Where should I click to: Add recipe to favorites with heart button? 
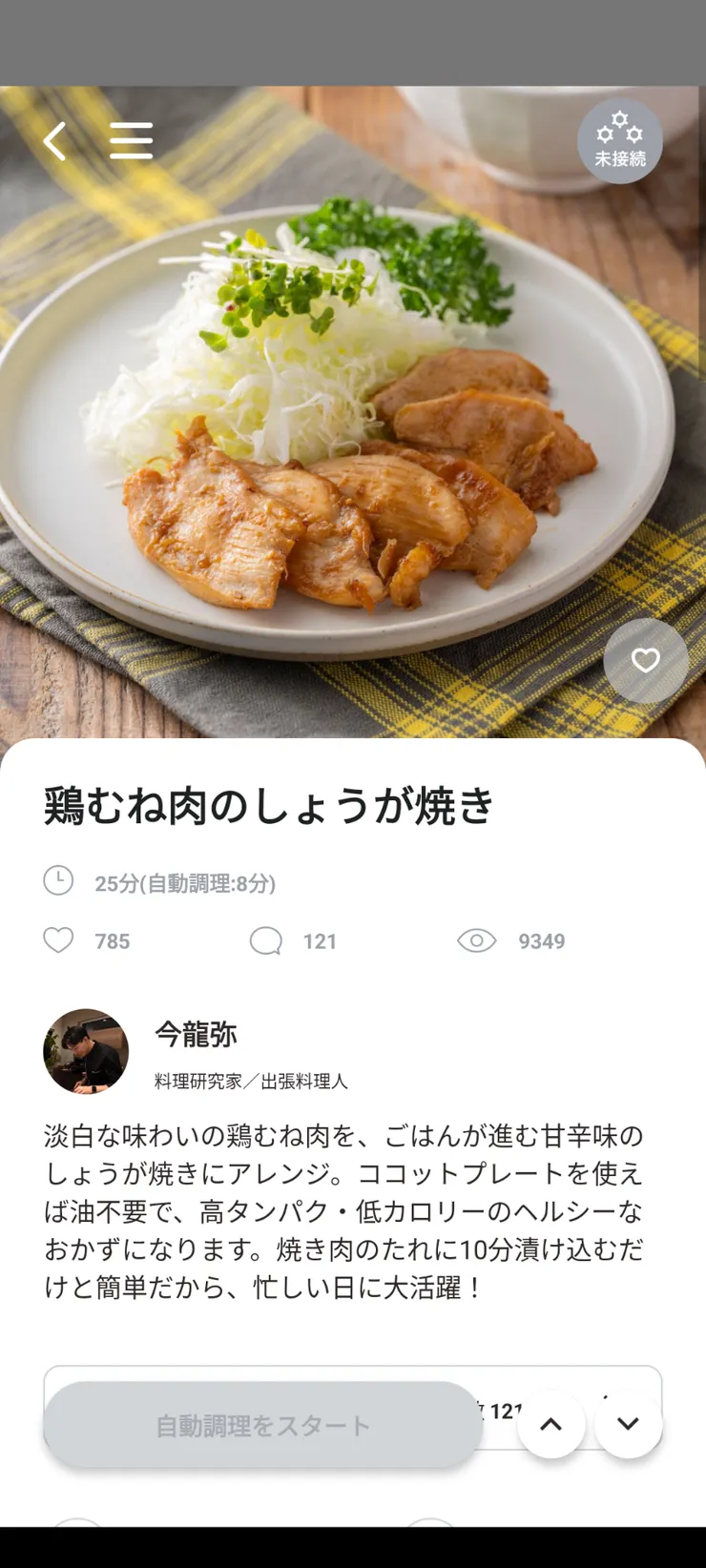646,660
